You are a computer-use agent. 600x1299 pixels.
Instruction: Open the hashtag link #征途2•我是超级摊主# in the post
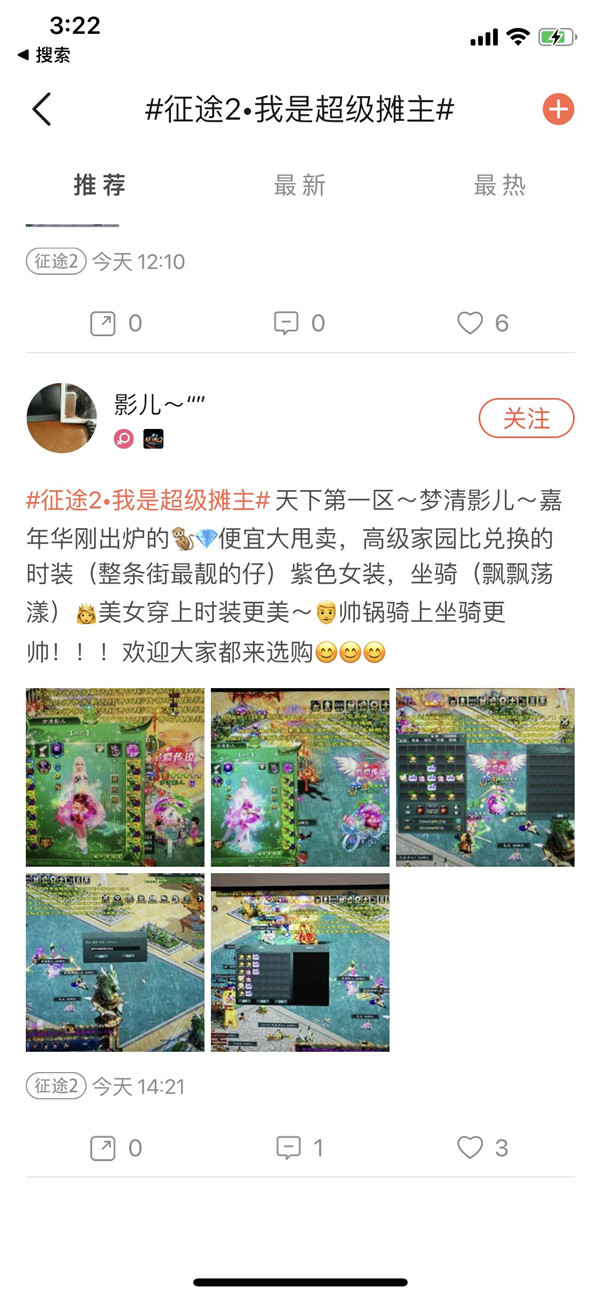point(148,498)
